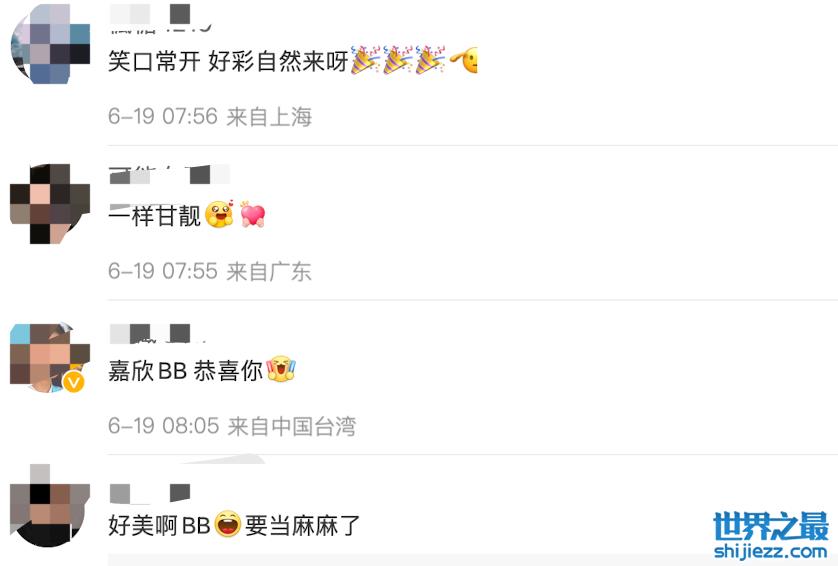Reply to the comment 笑口常开 好彩自然来呀
The width and height of the screenshot is (838, 566).
click(228, 62)
